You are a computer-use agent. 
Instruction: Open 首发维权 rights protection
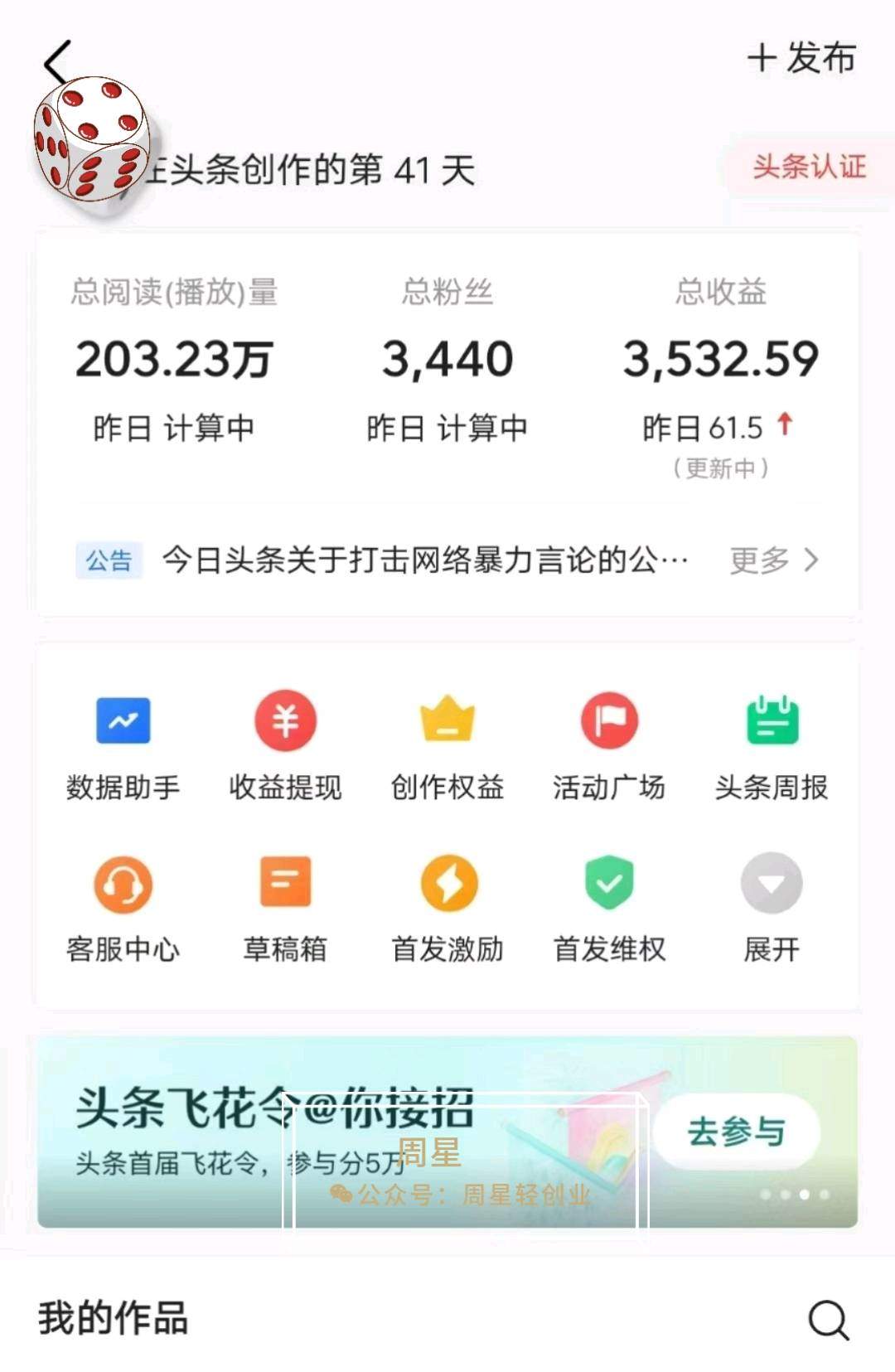[609, 908]
